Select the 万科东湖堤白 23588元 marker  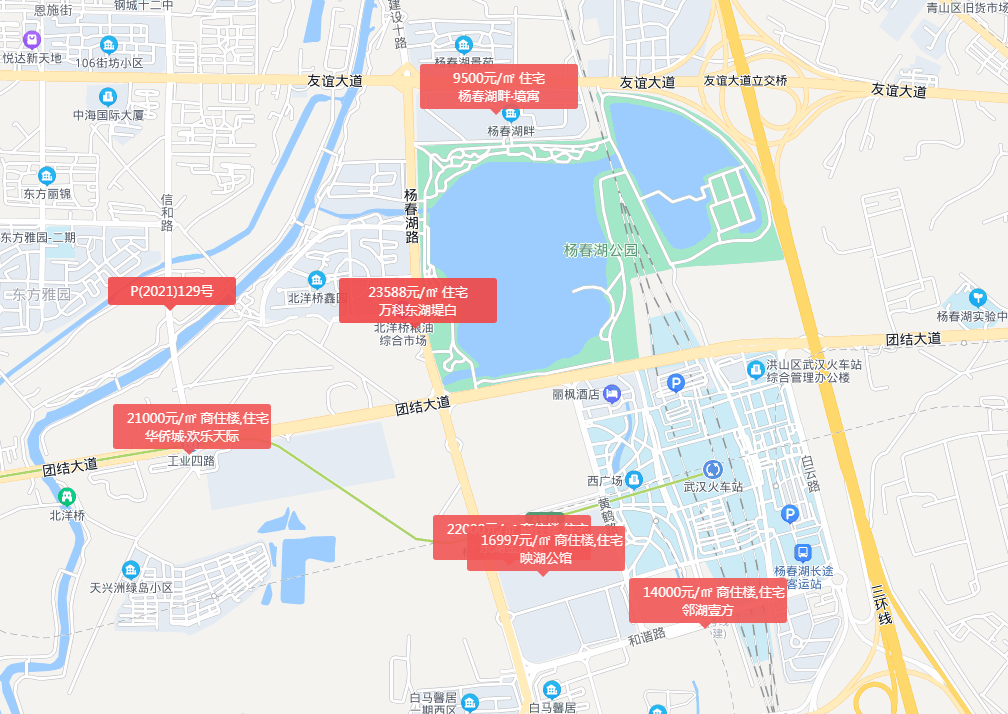tap(417, 301)
